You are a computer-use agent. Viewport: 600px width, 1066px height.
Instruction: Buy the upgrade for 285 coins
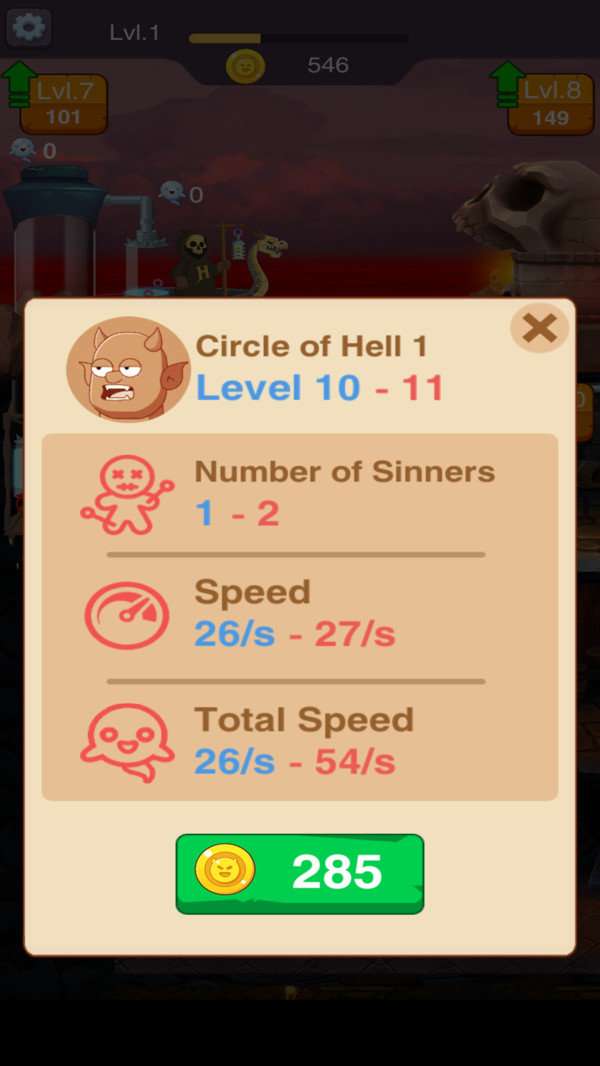300,873
